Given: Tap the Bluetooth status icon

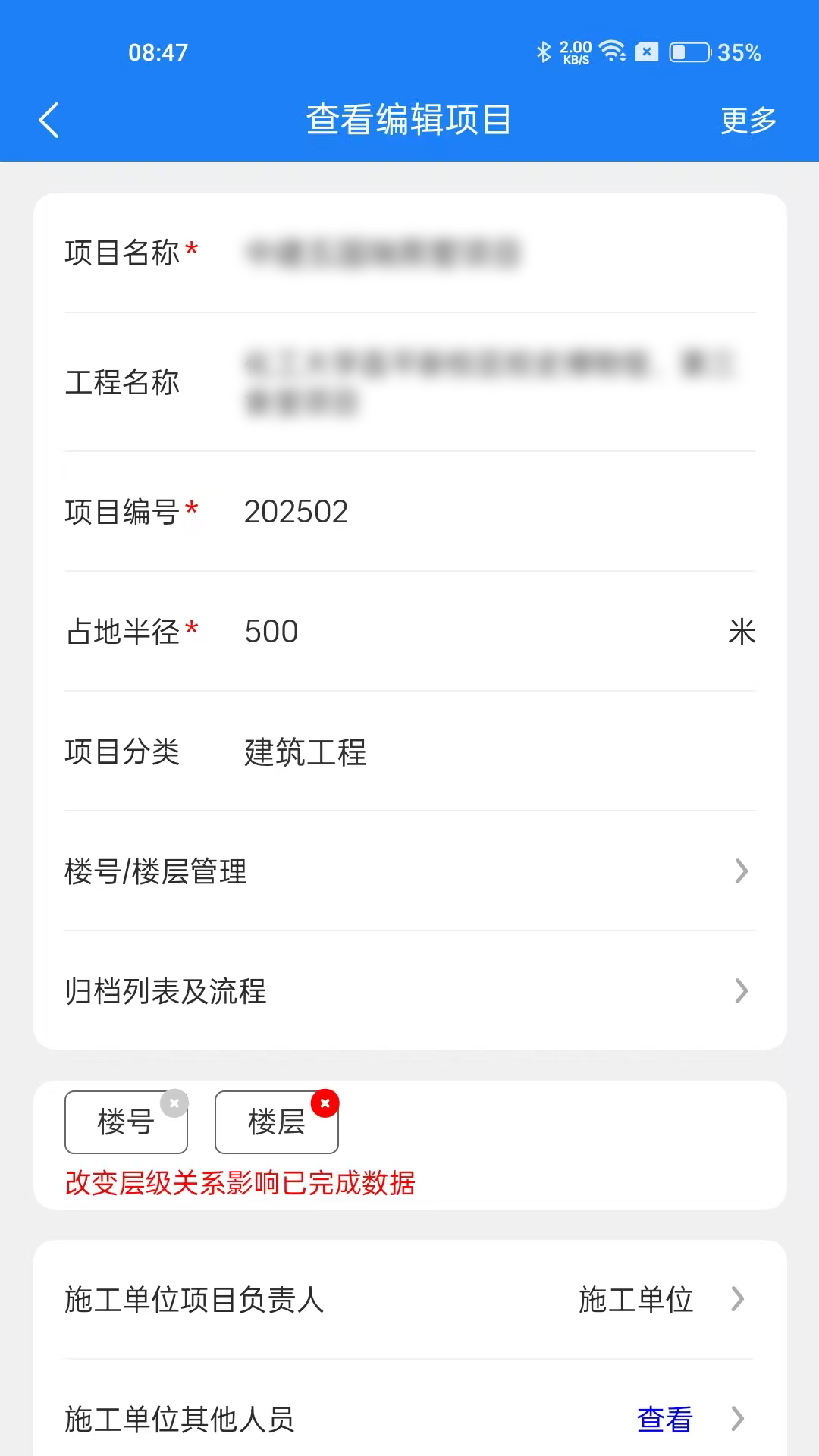Looking at the screenshot, I should point(543,52).
